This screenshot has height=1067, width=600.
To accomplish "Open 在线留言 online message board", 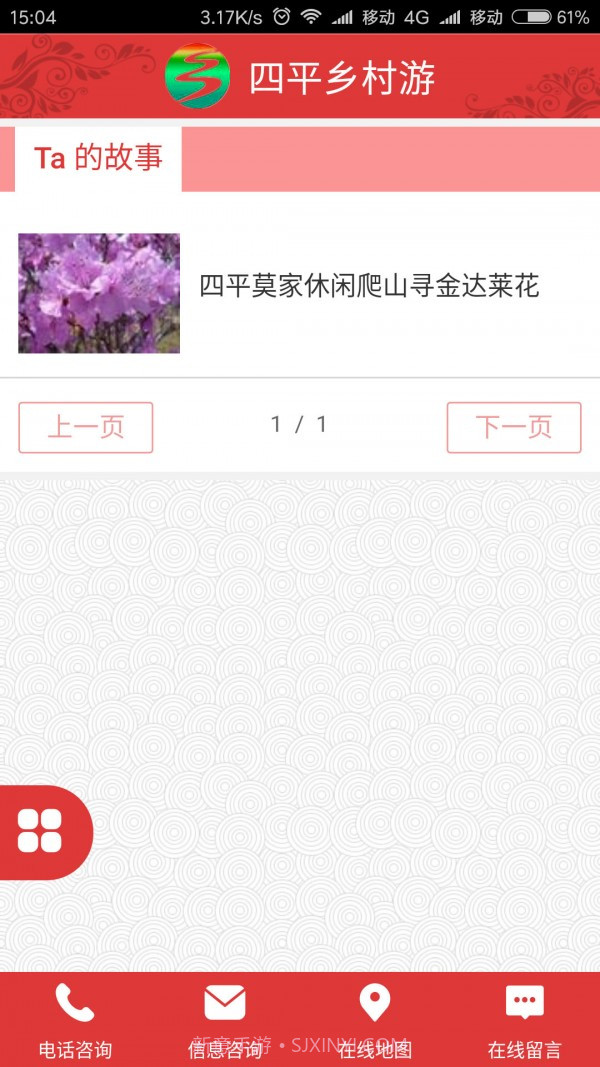I will tap(525, 1018).
